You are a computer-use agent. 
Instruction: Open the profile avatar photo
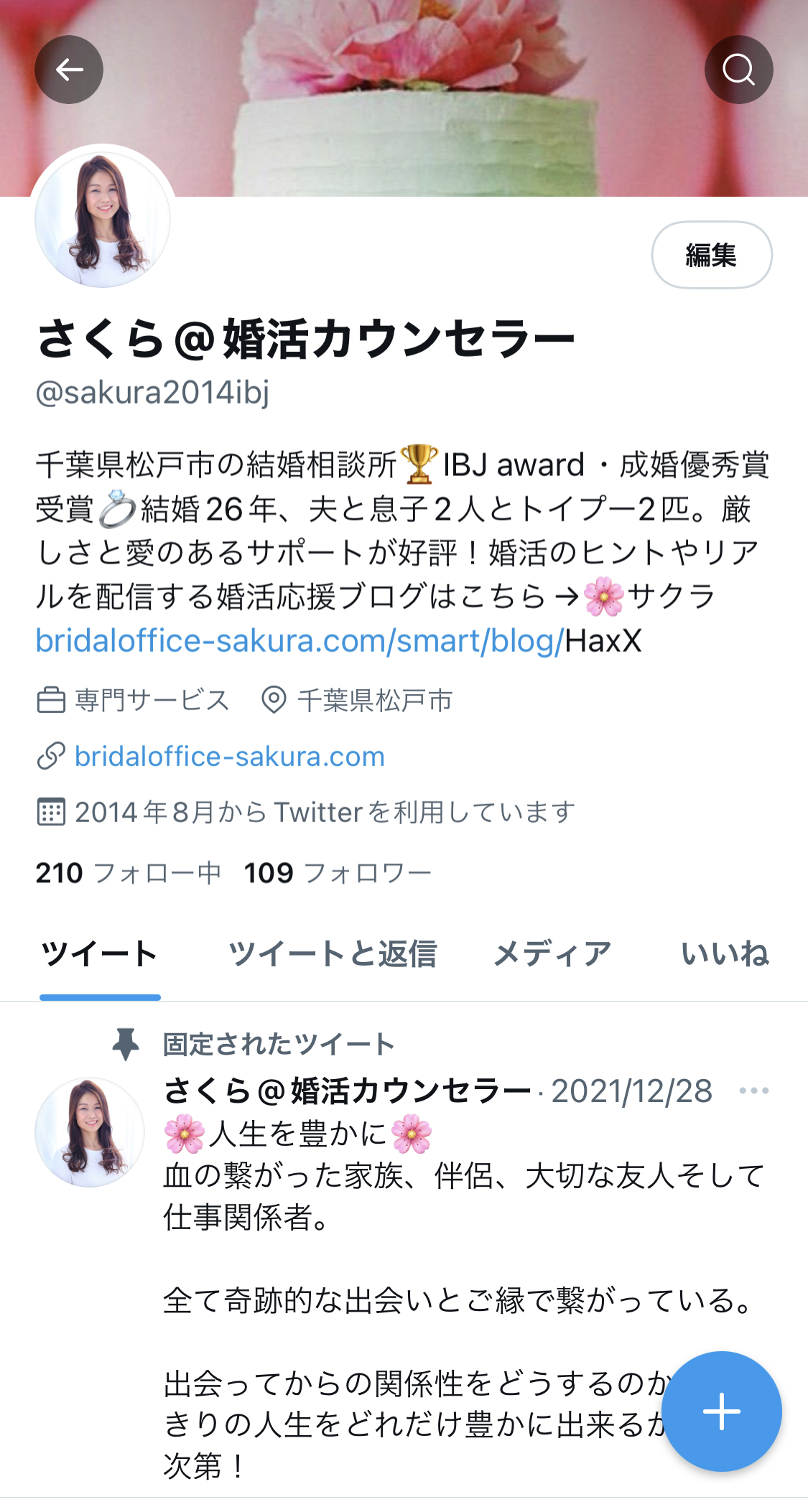click(x=103, y=219)
